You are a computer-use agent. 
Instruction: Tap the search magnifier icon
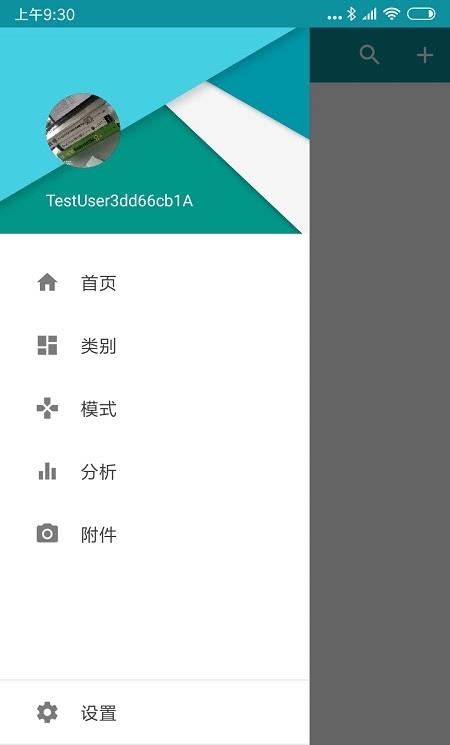(369, 55)
